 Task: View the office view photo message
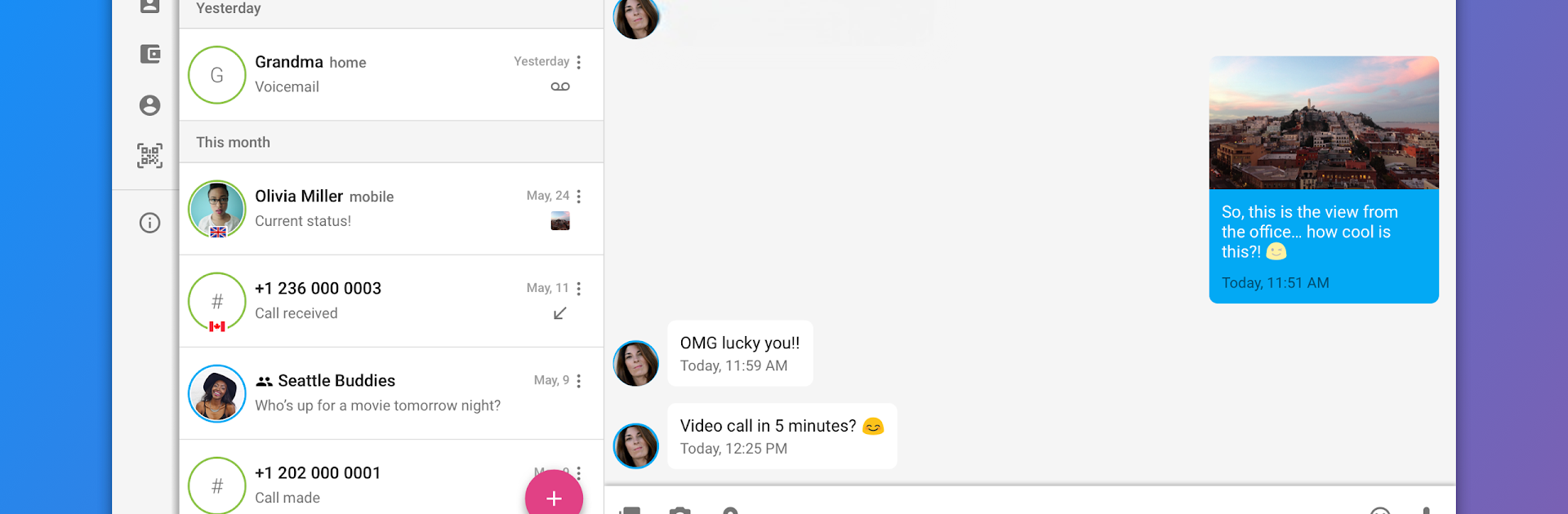pos(1323,122)
